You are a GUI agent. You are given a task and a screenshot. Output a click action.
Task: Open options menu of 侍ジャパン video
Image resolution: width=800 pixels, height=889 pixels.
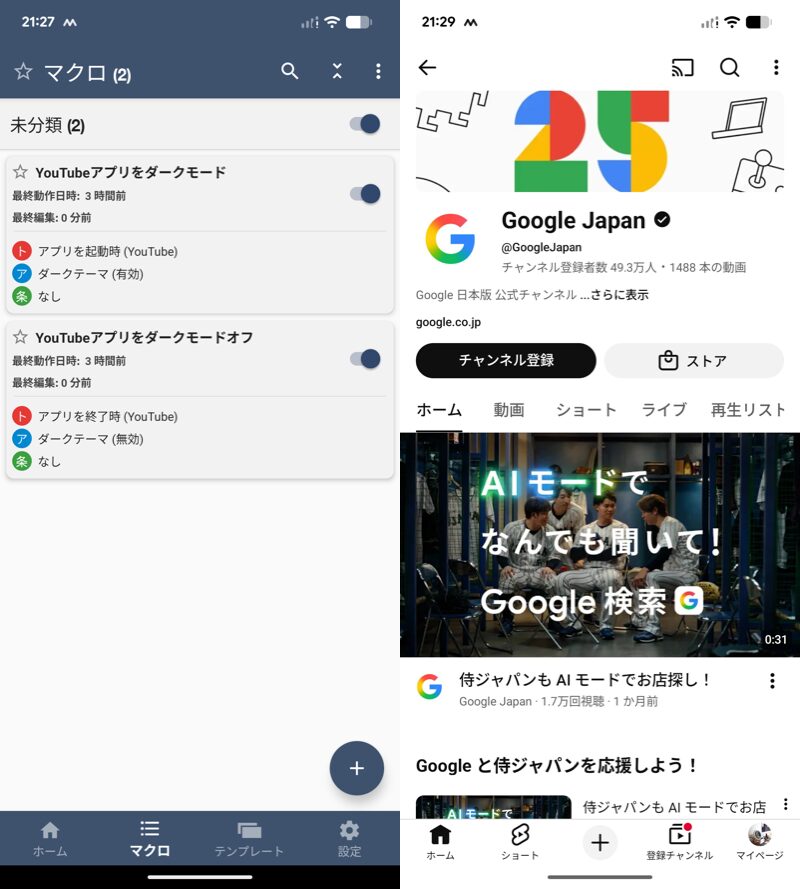(x=772, y=681)
